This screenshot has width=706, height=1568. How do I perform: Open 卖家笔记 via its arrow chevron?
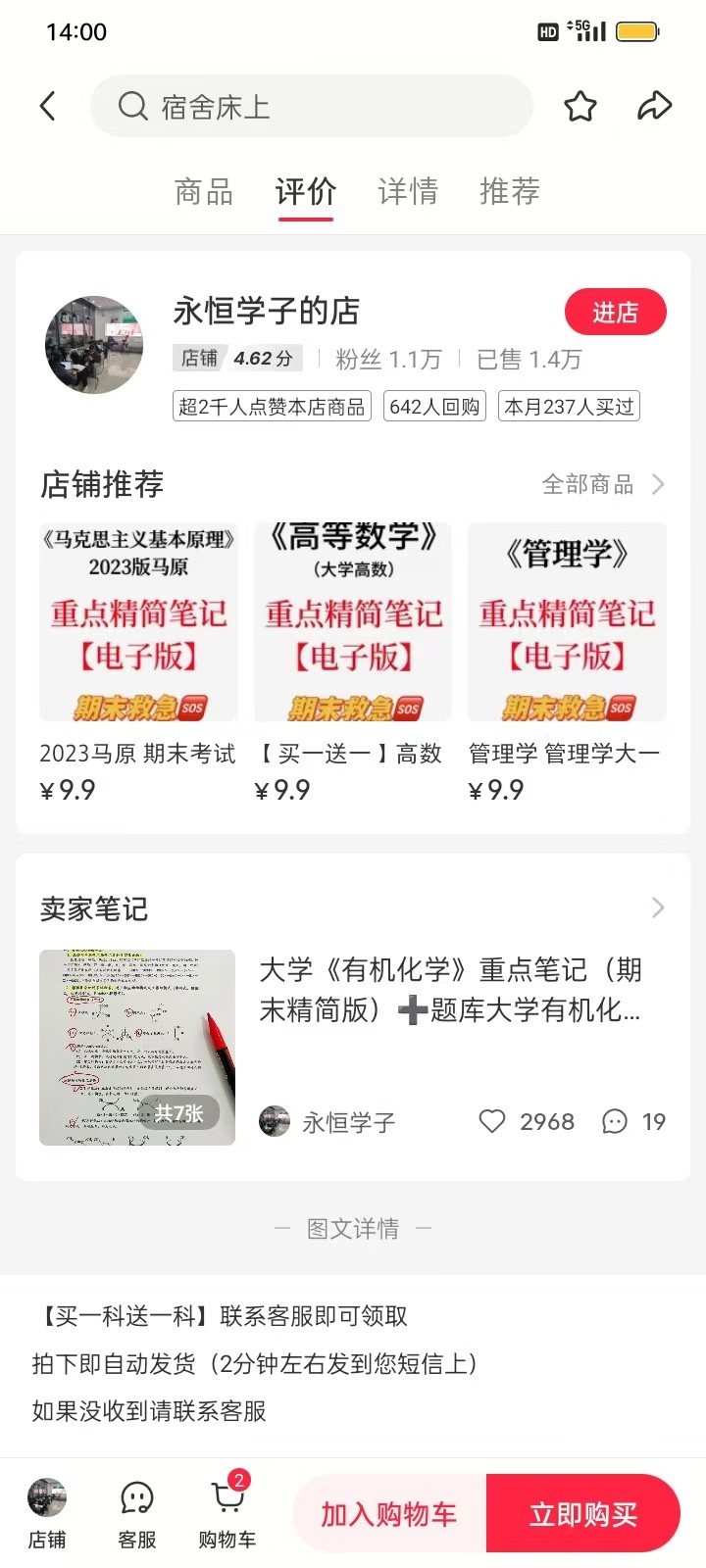click(657, 907)
